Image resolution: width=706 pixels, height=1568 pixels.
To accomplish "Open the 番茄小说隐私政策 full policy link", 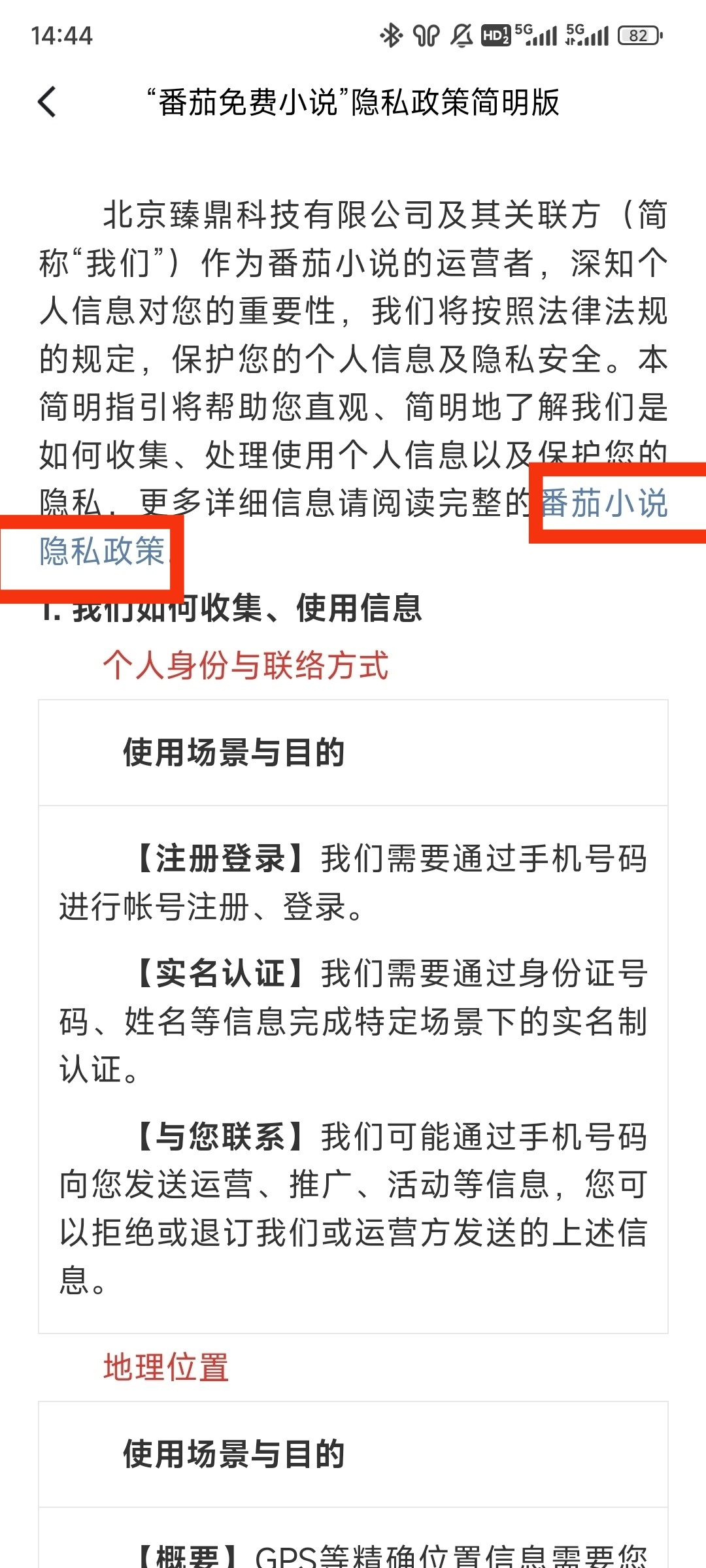I will [603, 504].
